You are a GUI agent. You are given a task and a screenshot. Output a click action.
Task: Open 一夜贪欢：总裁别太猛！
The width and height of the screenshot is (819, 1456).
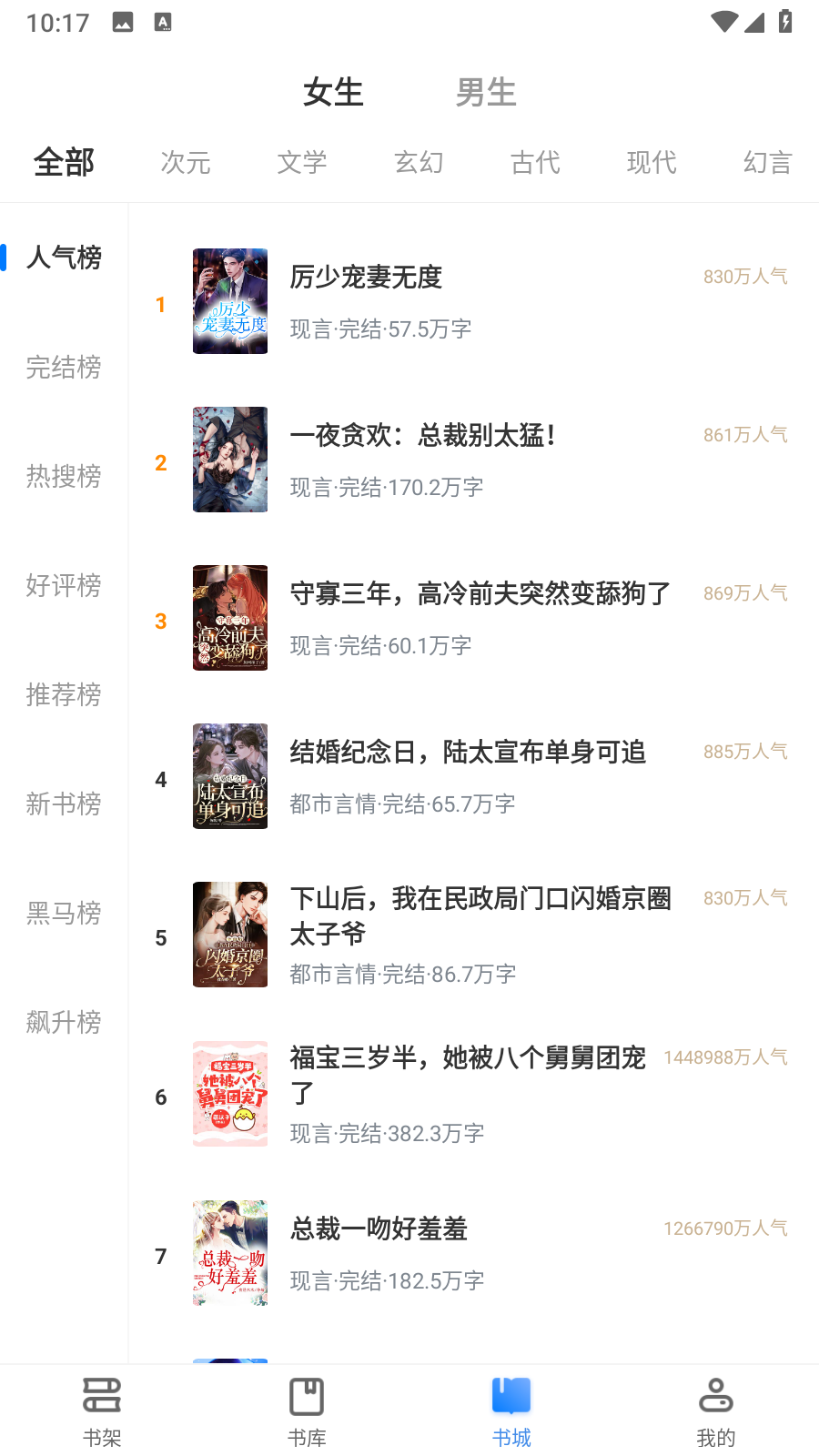point(423,436)
